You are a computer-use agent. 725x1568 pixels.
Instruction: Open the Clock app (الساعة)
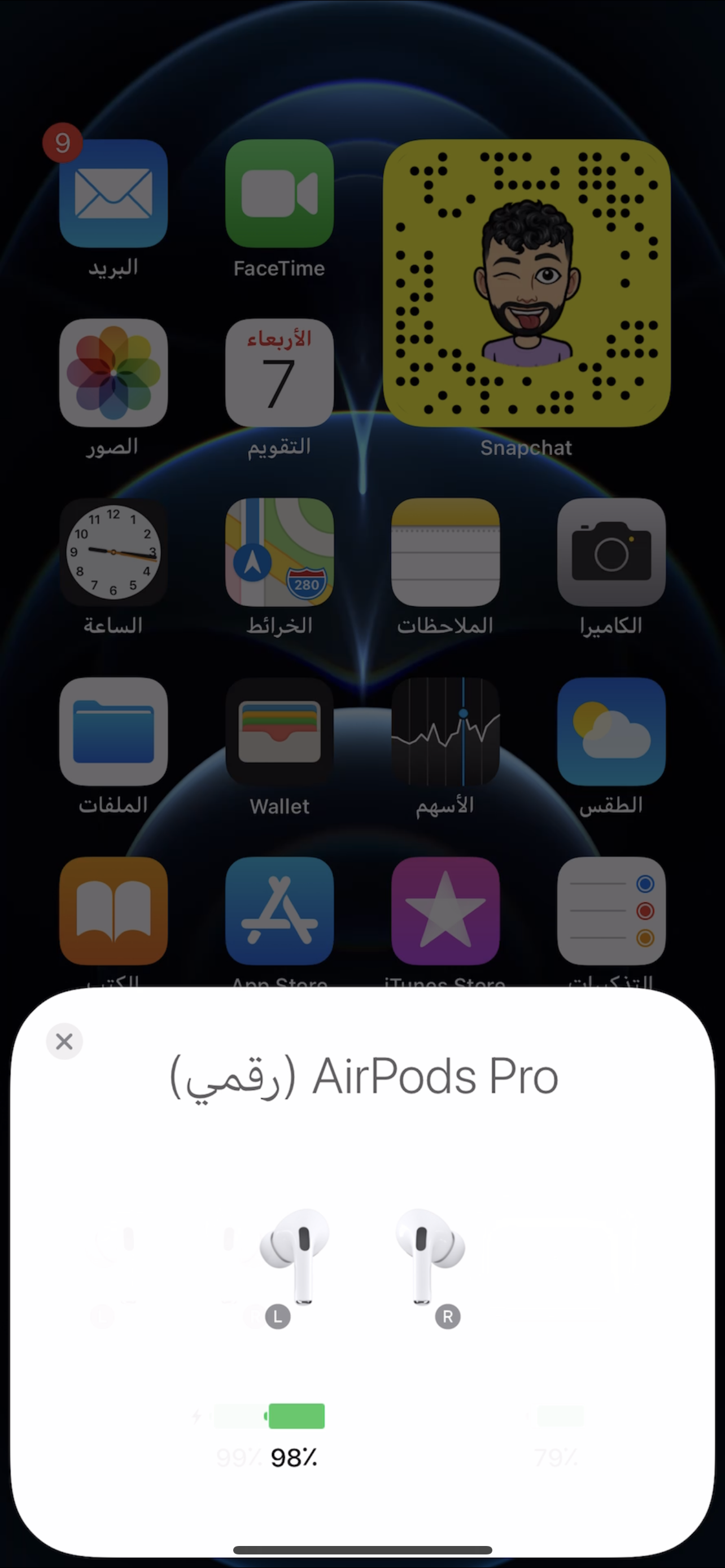point(113,552)
